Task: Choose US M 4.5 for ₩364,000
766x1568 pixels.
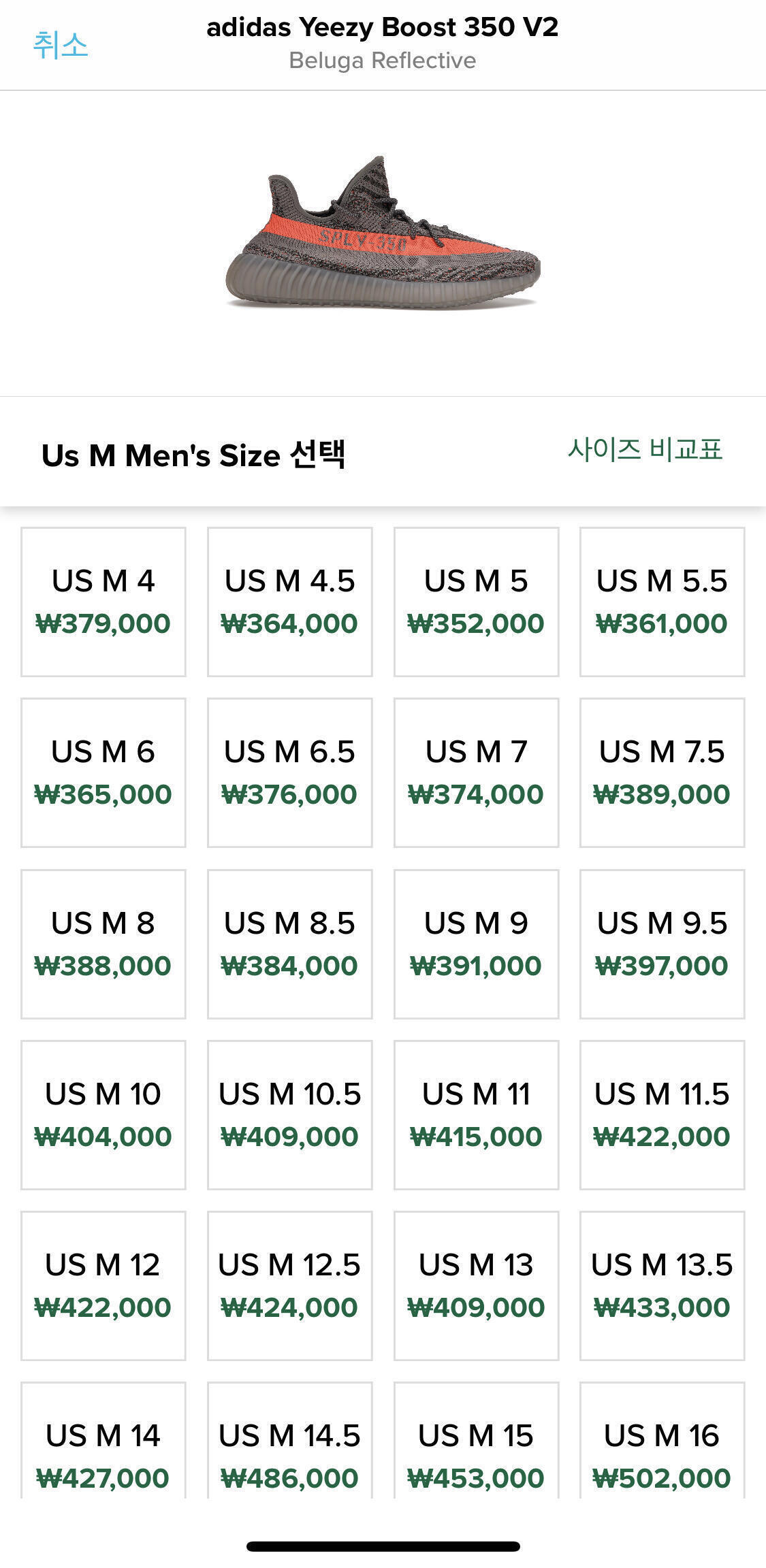Action: [289, 602]
